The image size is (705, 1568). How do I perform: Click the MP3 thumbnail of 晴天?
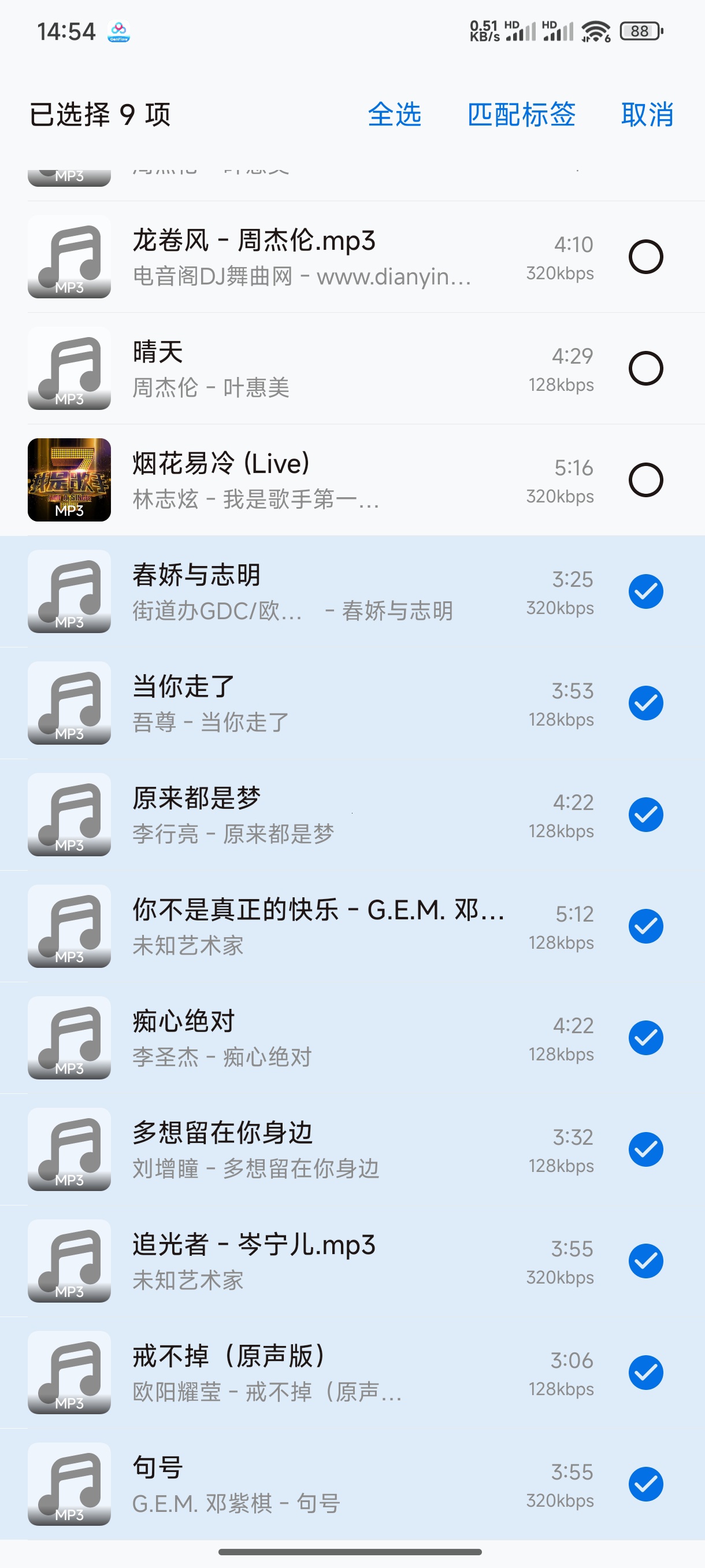coord(69,368)
